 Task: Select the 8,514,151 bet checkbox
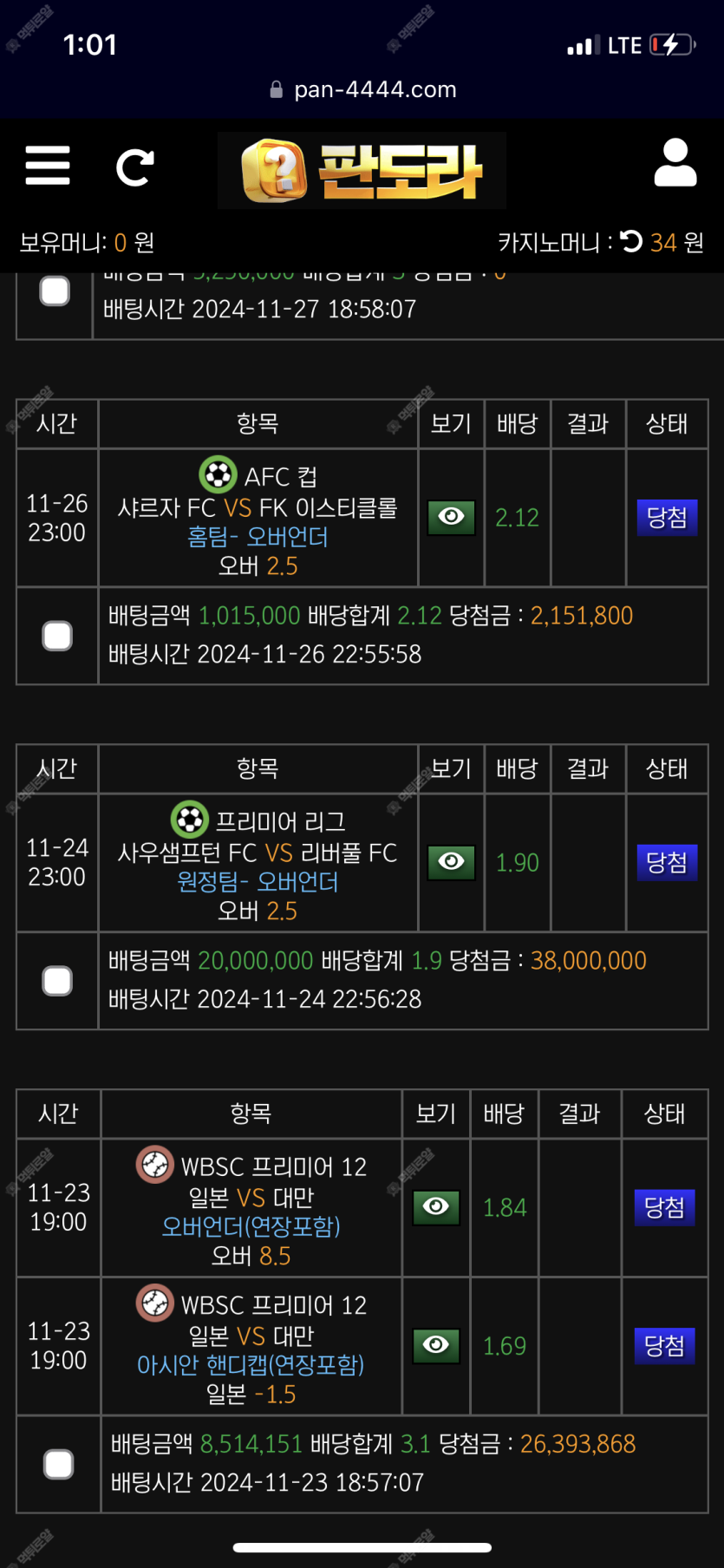click(x=59, y=1465)
